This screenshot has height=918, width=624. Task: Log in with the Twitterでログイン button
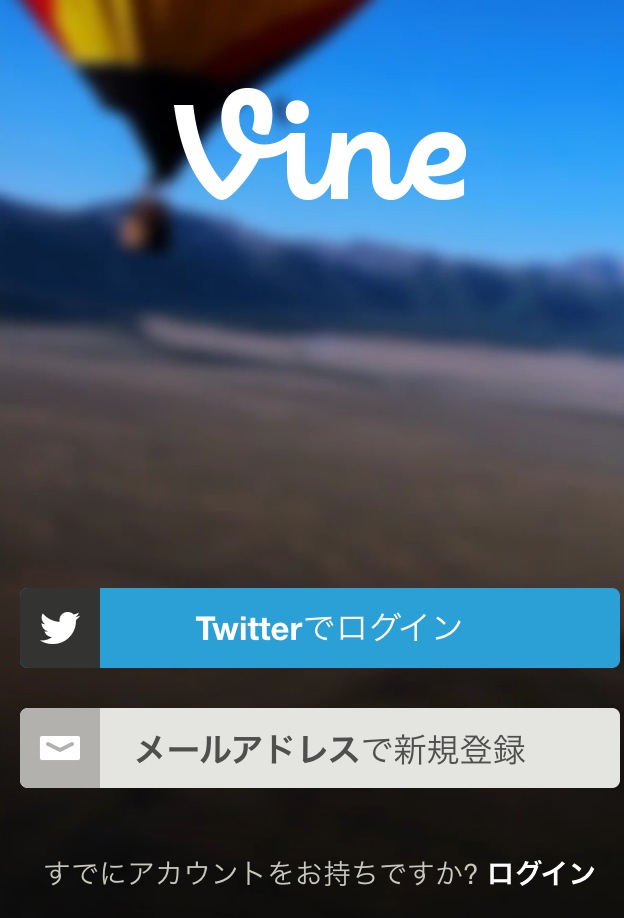pyautogui.click(x=320, y=628)
